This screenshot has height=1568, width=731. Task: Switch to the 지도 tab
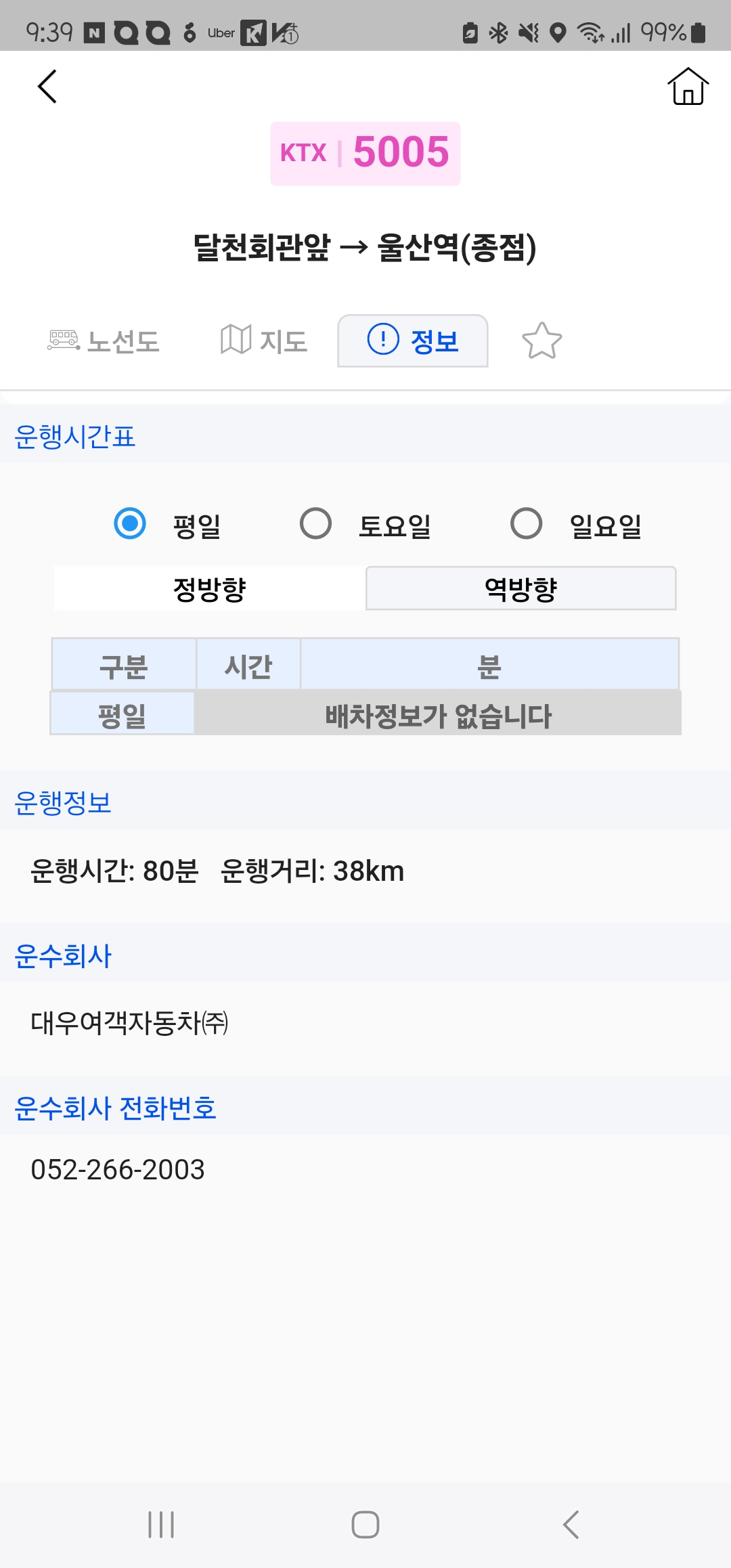264,341
